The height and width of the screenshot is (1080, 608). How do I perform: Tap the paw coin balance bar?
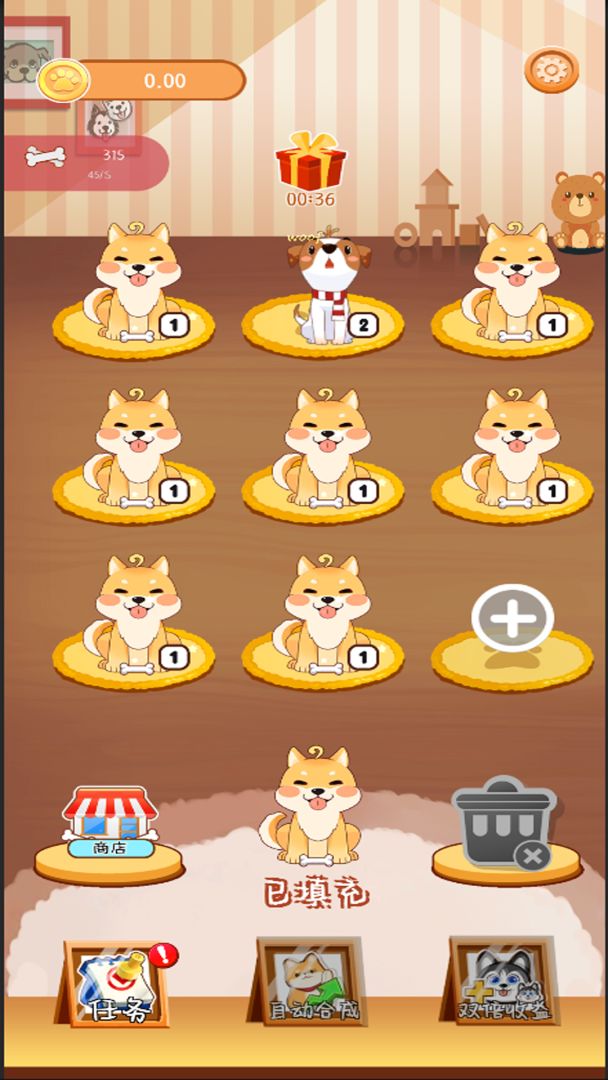145,81
